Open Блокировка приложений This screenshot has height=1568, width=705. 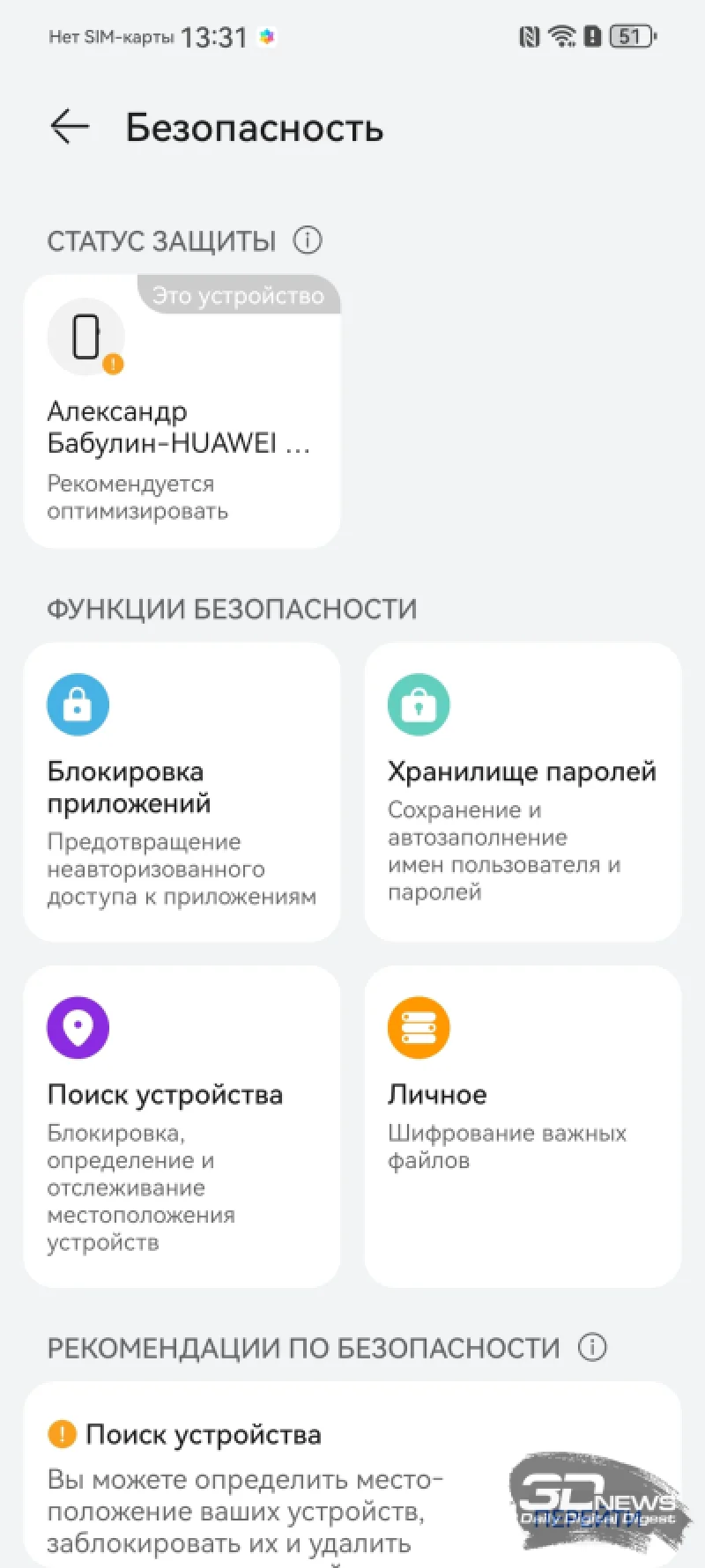(182, 791)
